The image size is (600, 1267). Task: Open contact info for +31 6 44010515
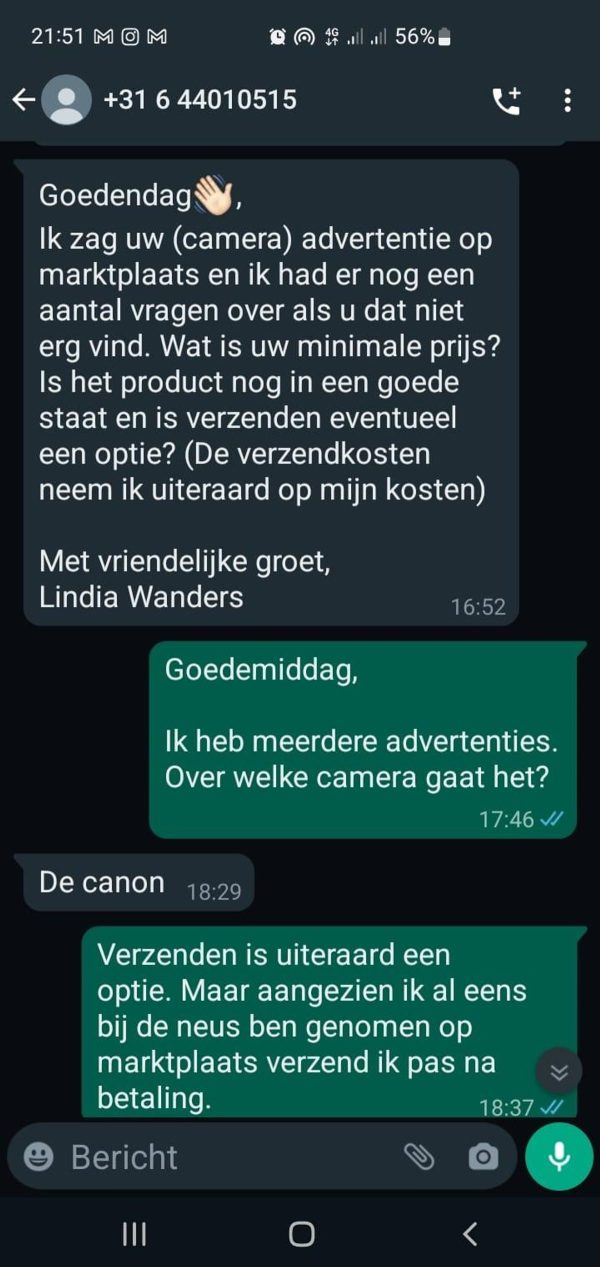[199, 99]
